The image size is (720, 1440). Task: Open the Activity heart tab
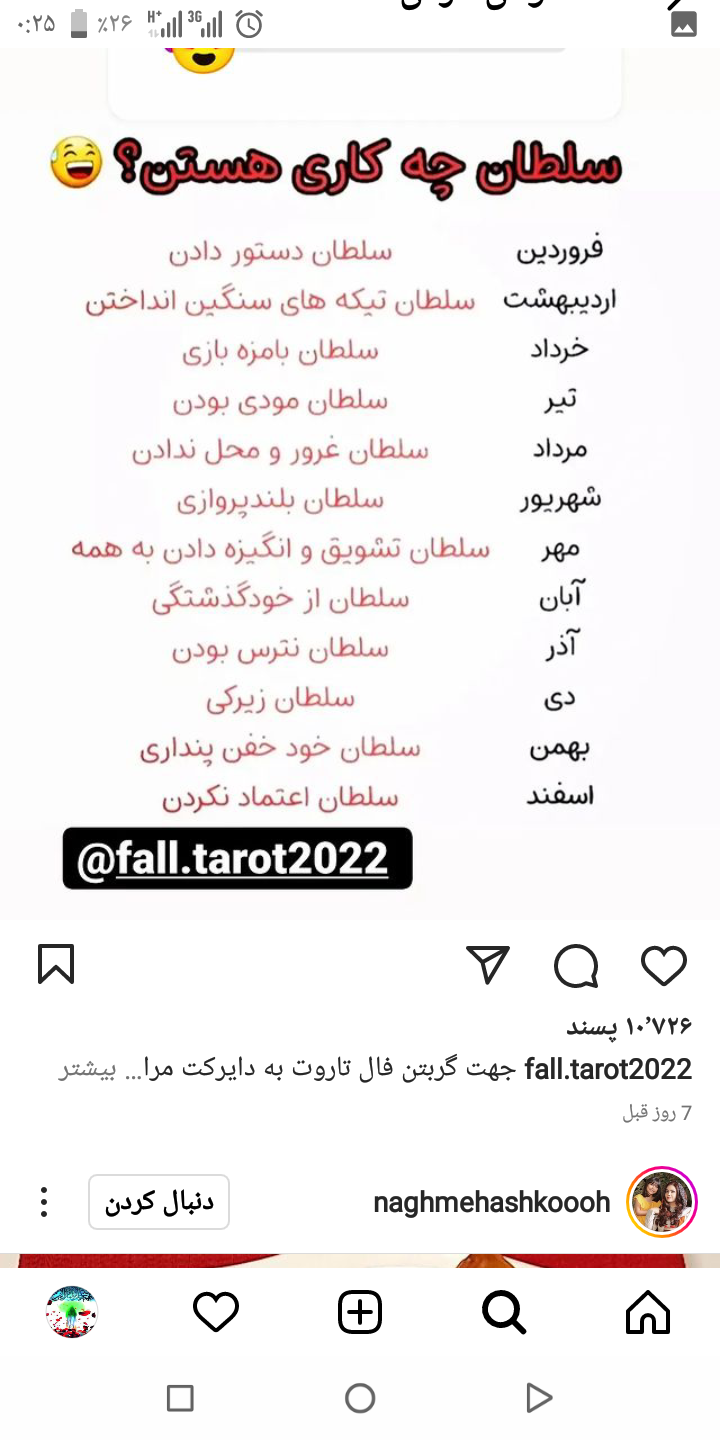(216, 1312)
